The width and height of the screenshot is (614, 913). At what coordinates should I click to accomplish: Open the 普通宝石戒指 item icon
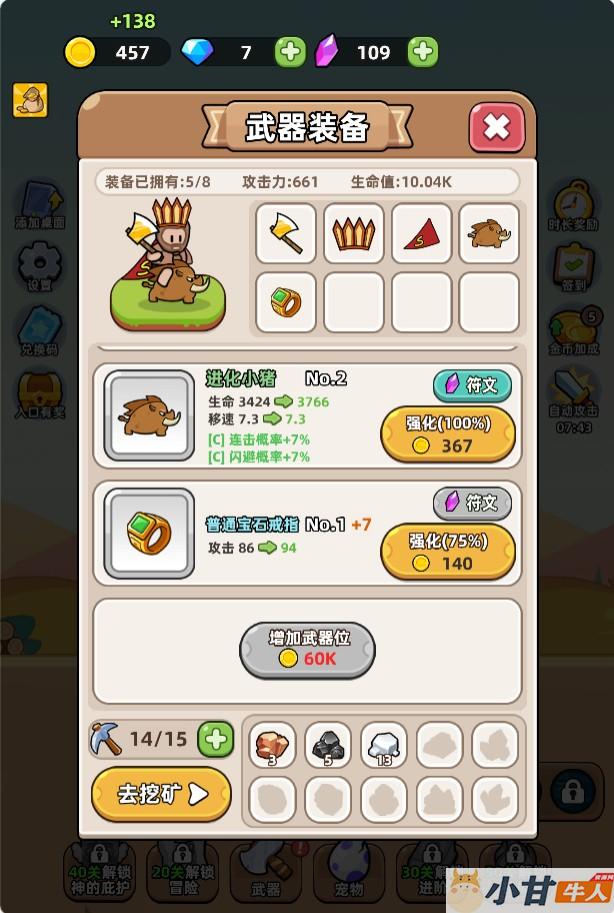pos(149,534)
